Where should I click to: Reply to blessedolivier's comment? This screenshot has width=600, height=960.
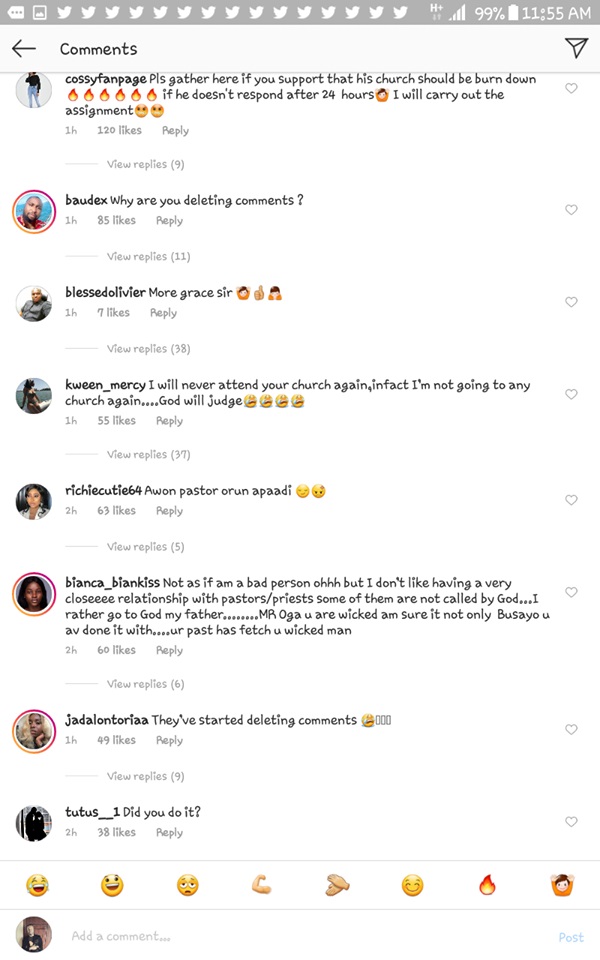(163, 313)
